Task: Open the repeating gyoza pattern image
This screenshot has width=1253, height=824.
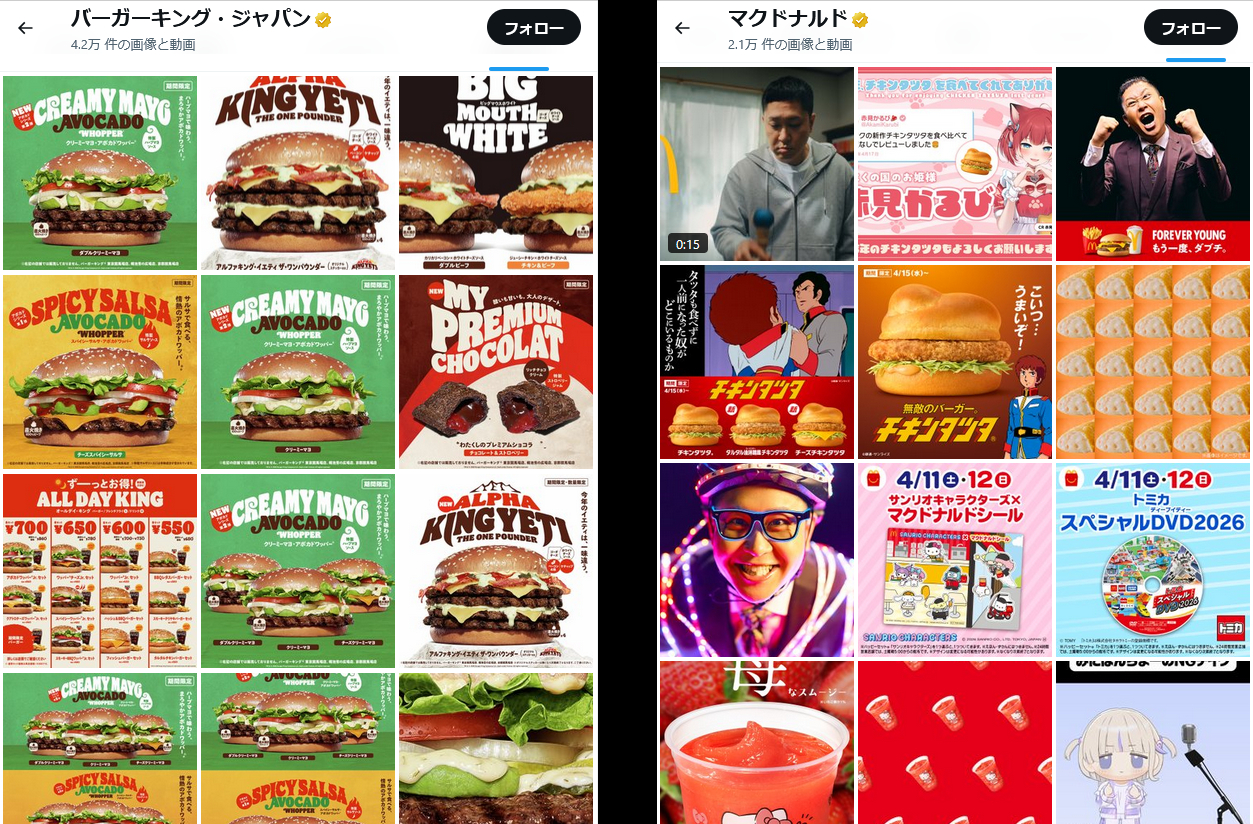Action: (1152, 362)
